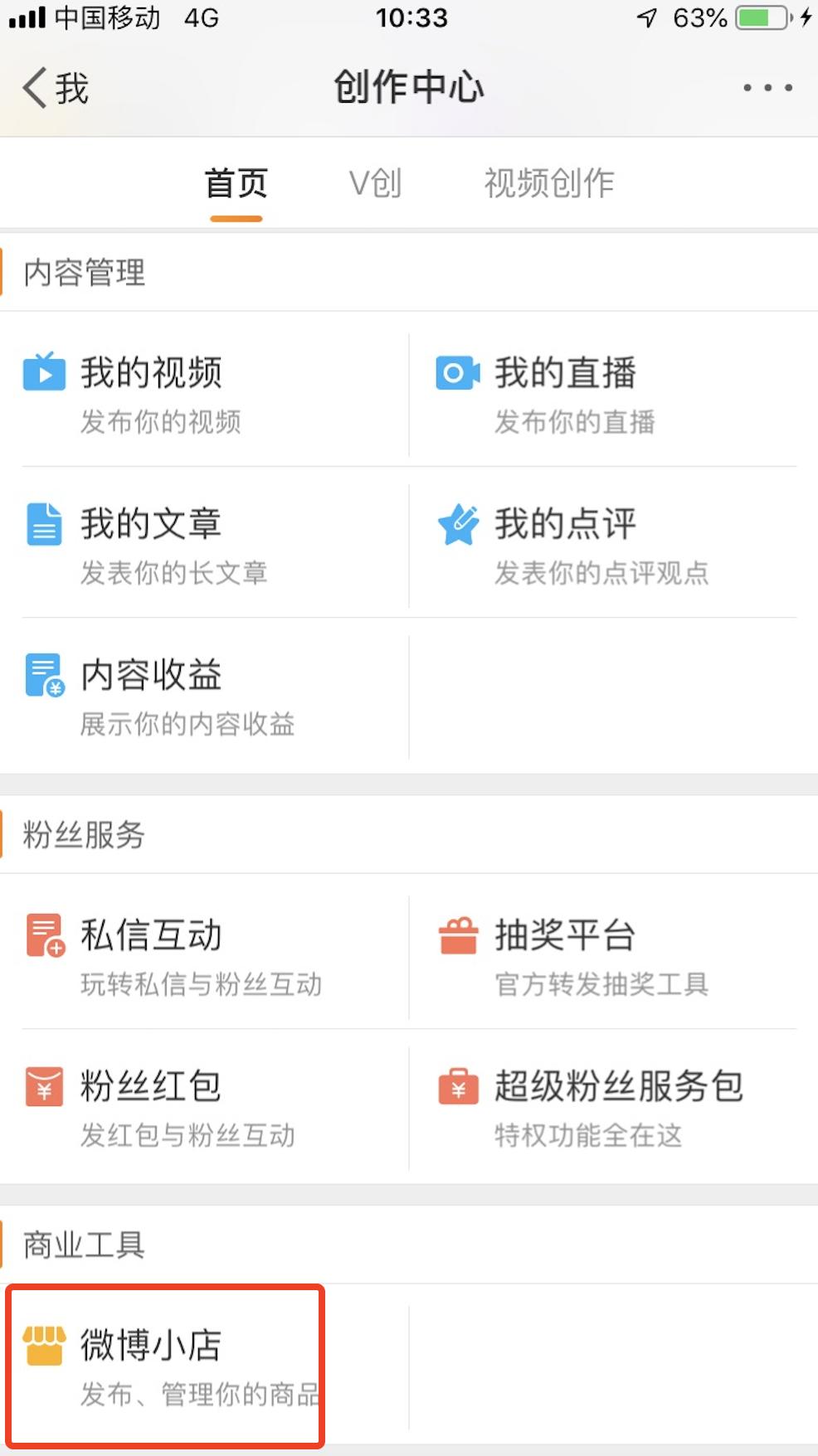Tap the 内容管理 section header

coord(85,273)
